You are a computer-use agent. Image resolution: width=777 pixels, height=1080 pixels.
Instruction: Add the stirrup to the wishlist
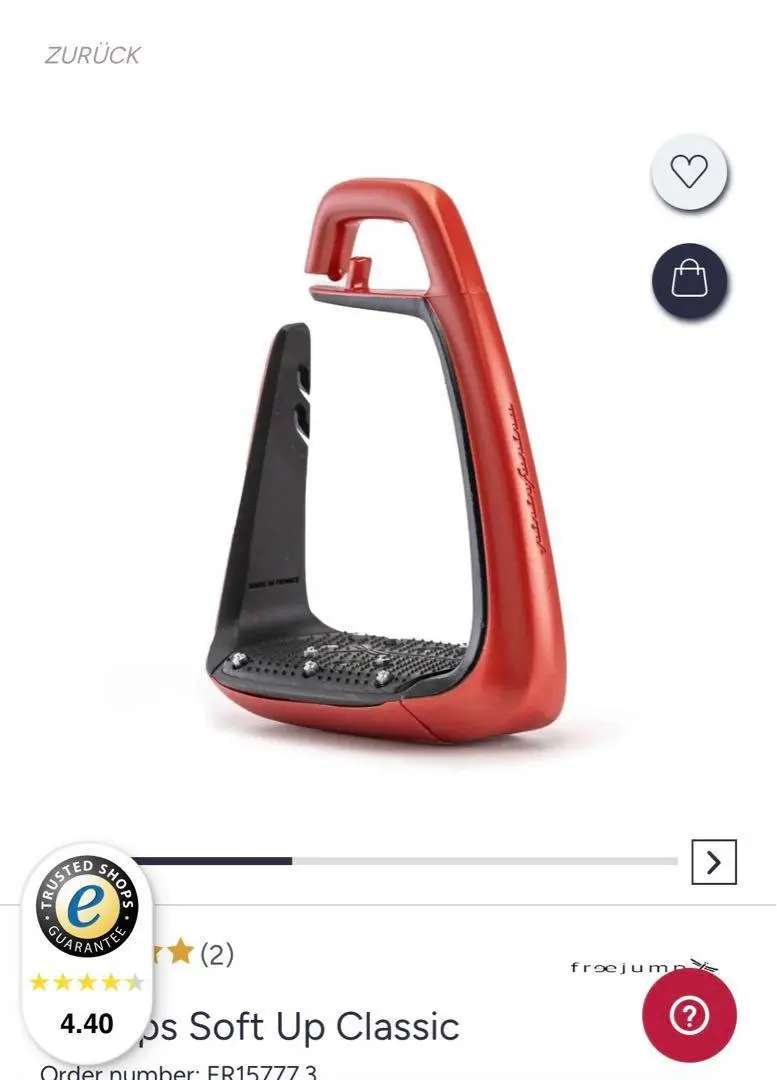click(689, 172)
